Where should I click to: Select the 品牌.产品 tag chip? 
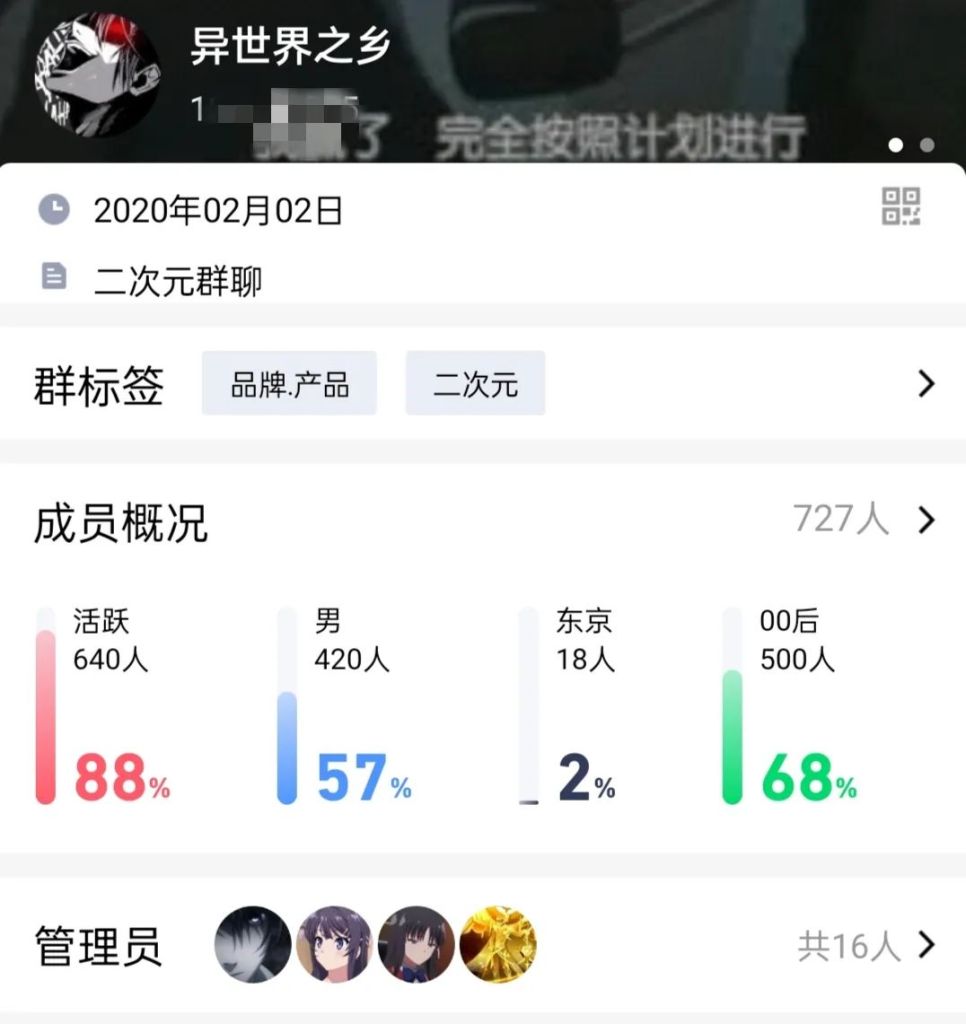click(x=290, y=384)
